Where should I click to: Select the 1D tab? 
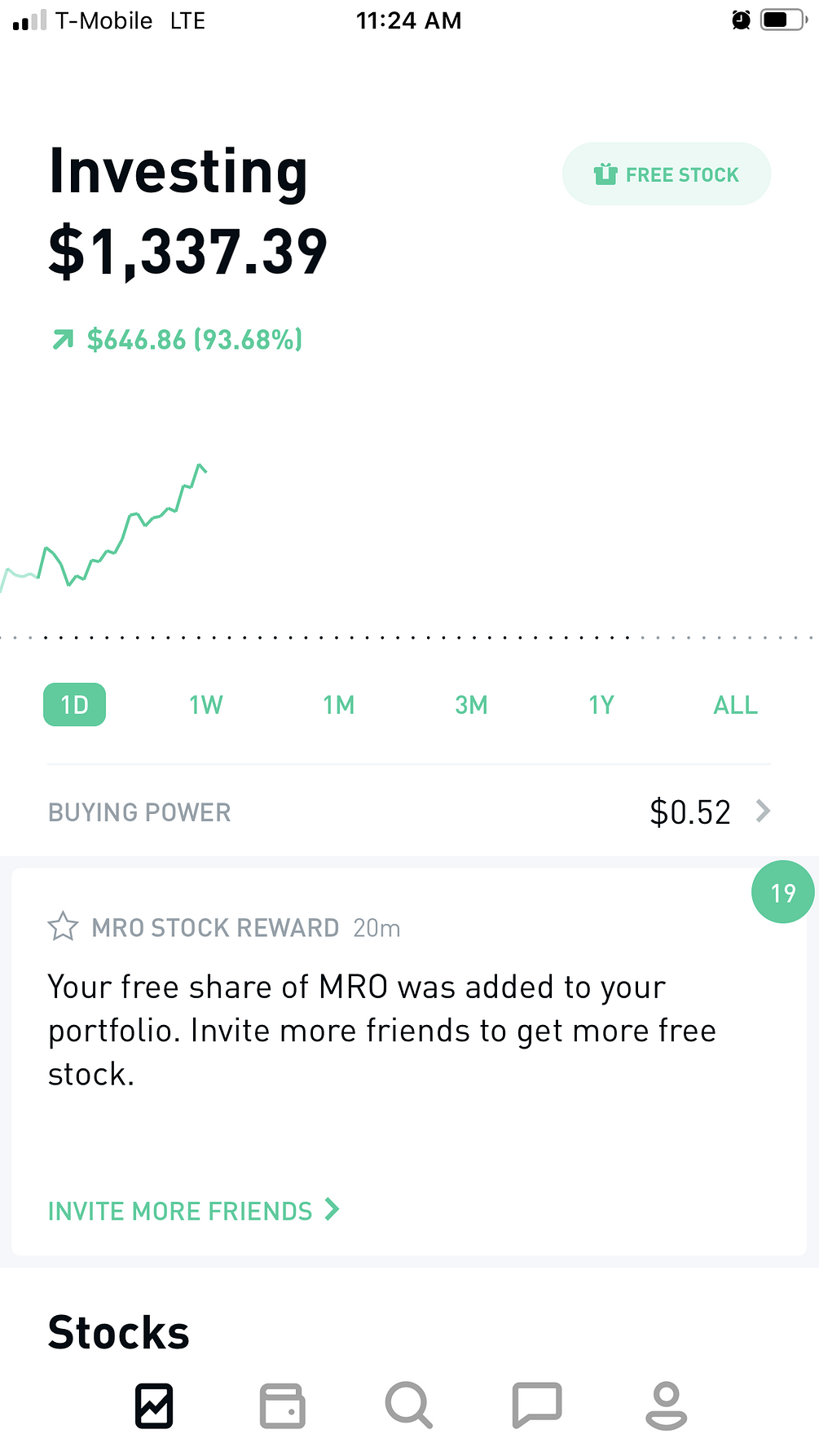(74, 704)
